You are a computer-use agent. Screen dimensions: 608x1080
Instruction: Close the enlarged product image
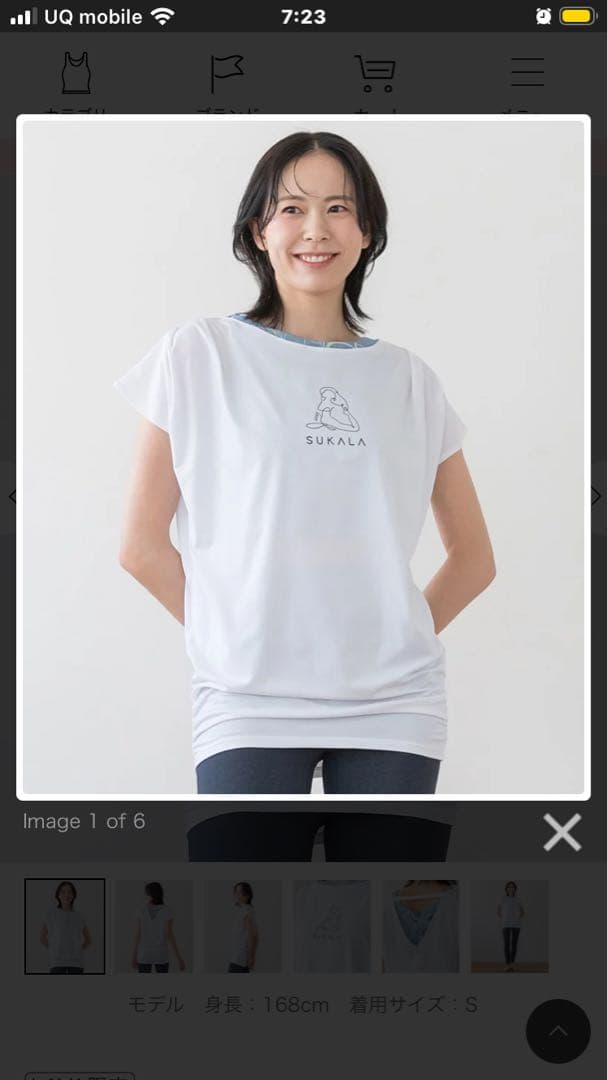coord(562,832)
